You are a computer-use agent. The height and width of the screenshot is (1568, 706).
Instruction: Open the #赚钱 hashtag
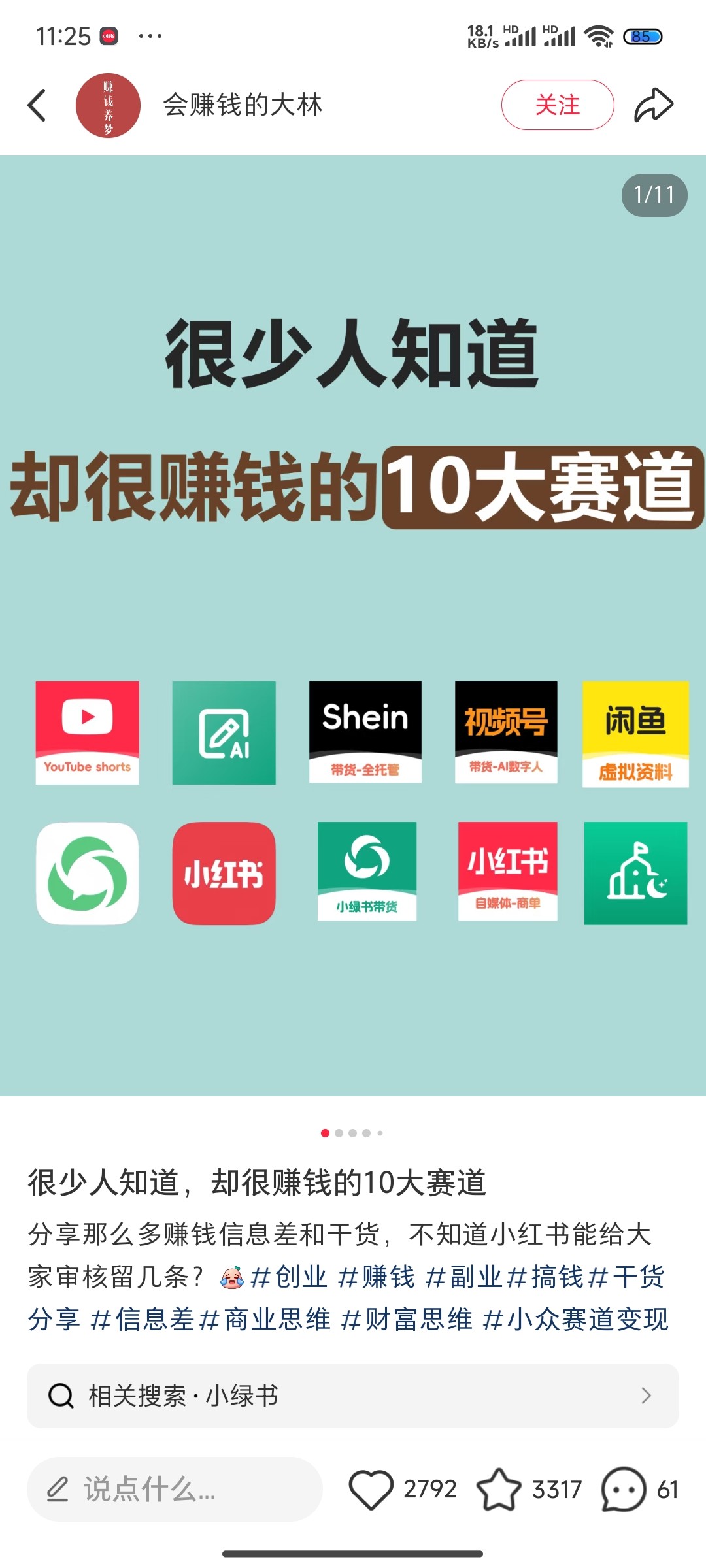[377, 1277]
